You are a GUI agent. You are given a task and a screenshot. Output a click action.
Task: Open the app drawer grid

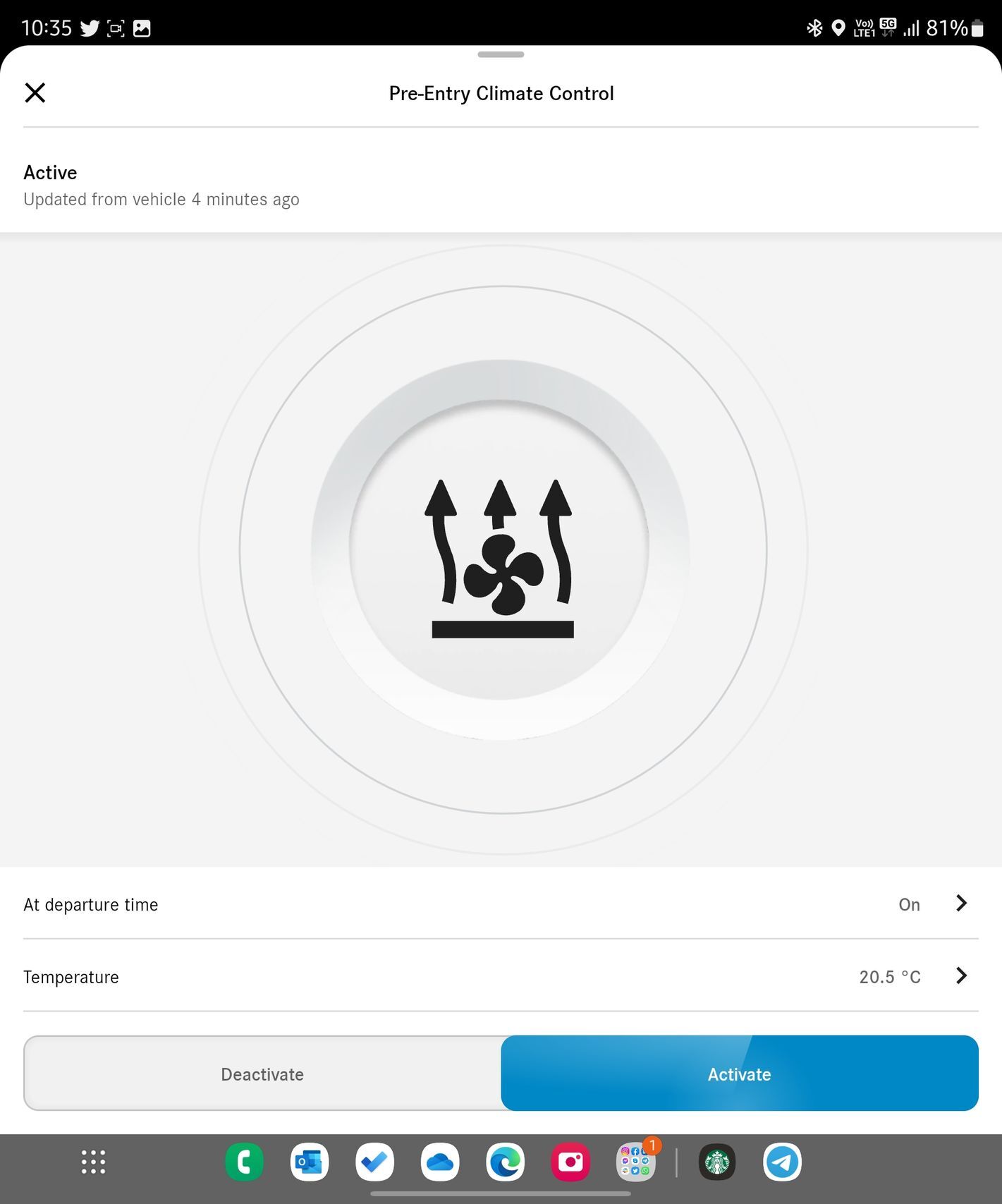pos(93,1162)
